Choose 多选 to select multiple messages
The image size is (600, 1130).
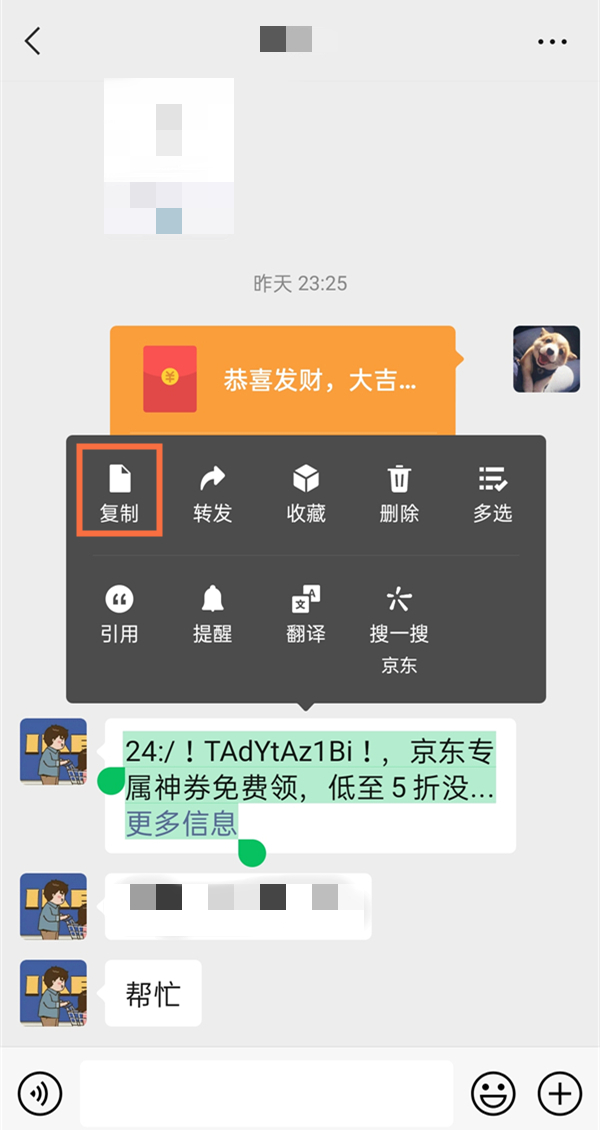492,493
